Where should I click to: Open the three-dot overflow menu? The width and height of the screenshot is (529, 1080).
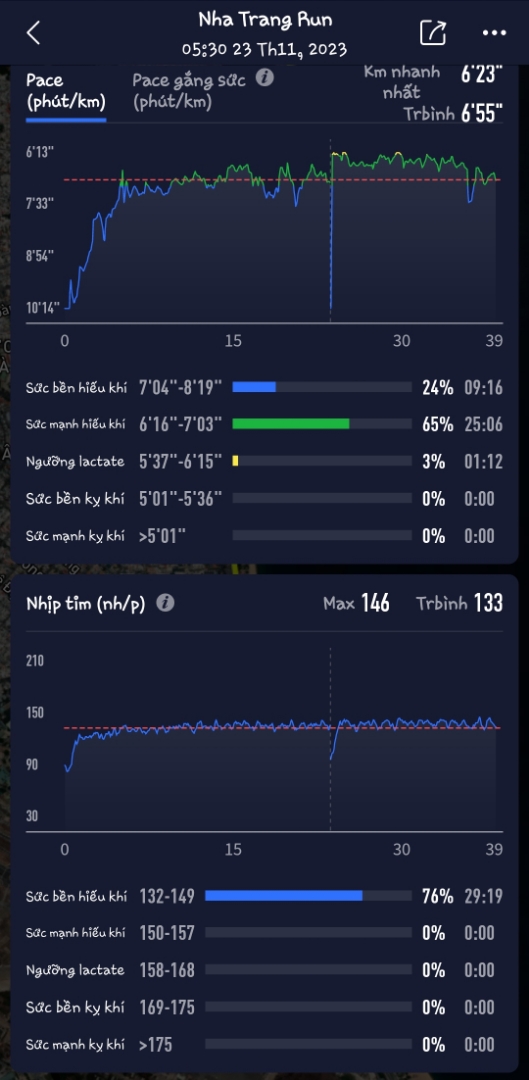(494, 33)
